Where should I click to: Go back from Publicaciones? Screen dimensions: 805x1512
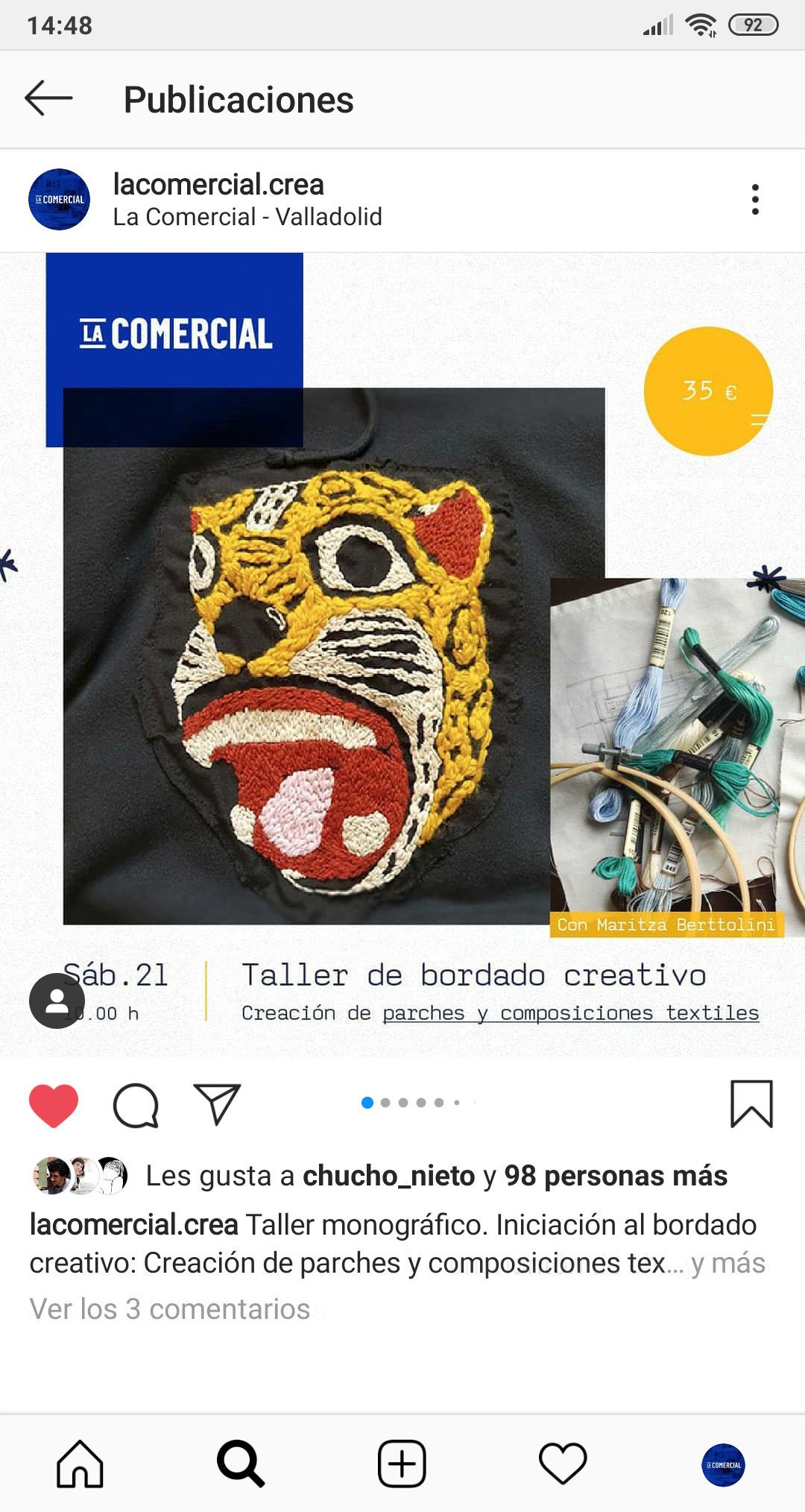(x=48, y=98)
